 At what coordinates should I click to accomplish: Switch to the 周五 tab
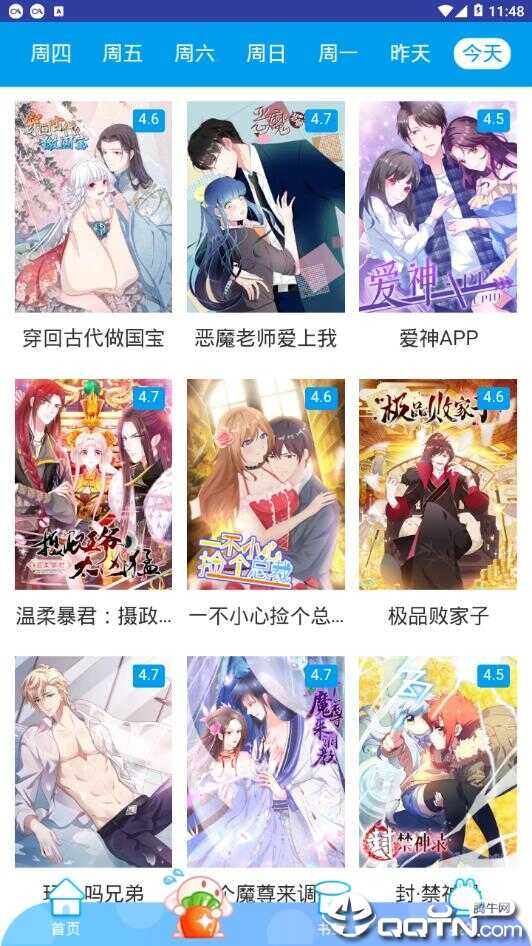click(122, 54)
